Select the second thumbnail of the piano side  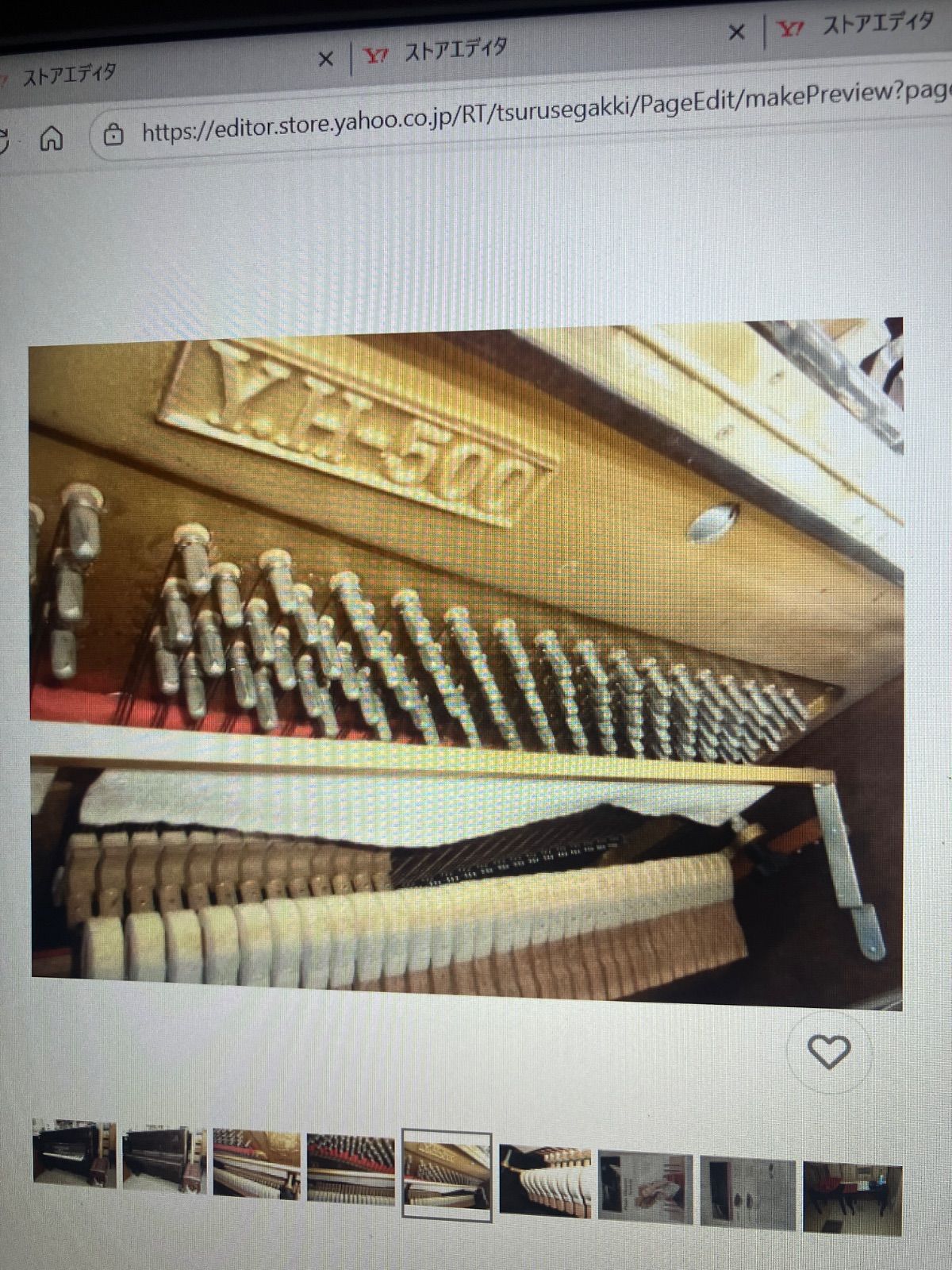click(x=164, y=1160)
